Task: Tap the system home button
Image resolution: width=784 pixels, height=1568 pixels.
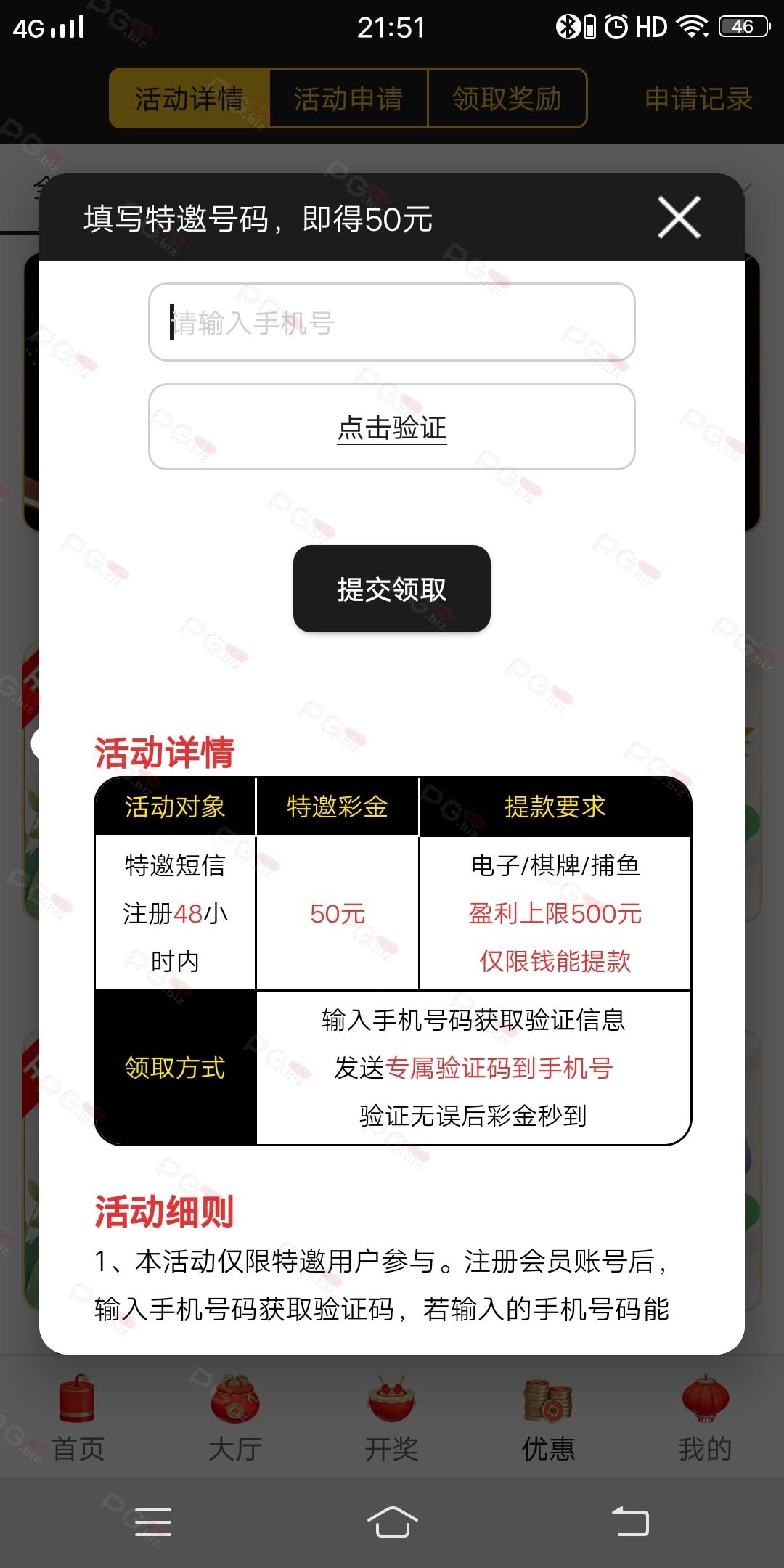Action: (x=392, y=1521)
